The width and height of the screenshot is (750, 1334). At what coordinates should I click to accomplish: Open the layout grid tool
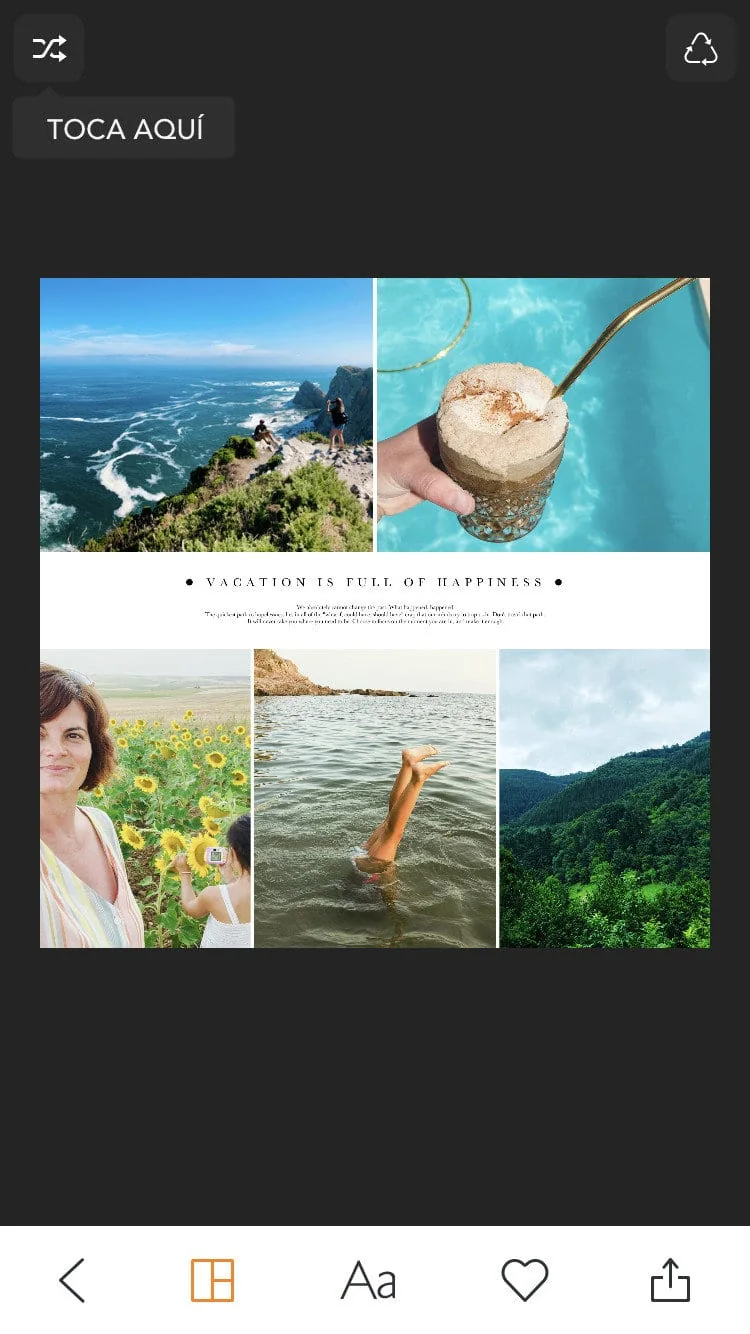(x=212, y=1280)
